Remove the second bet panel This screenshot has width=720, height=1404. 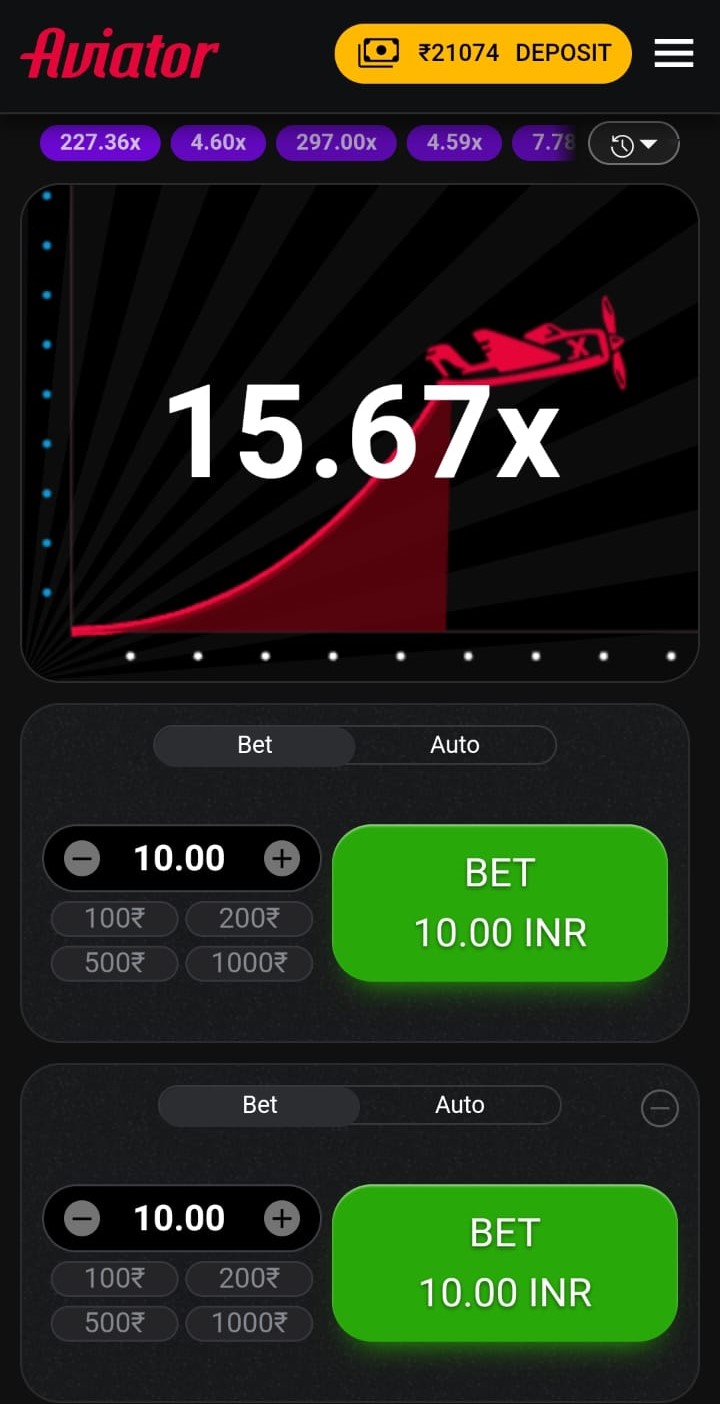point(659,1108)
